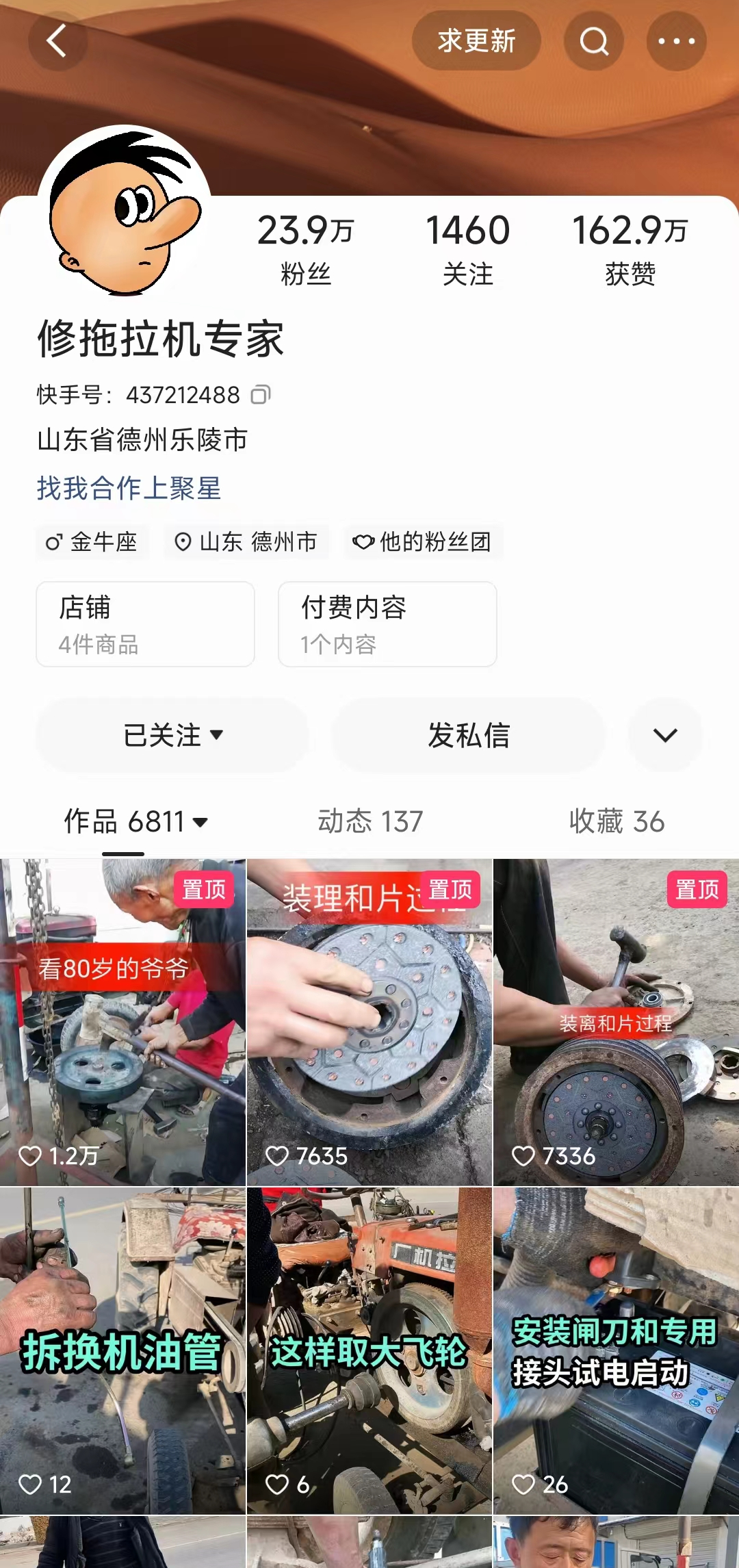Viewport: 739px width, 1568px height.
Task: Switch to the 收藏 36 tab
Action: click(617, 821)
